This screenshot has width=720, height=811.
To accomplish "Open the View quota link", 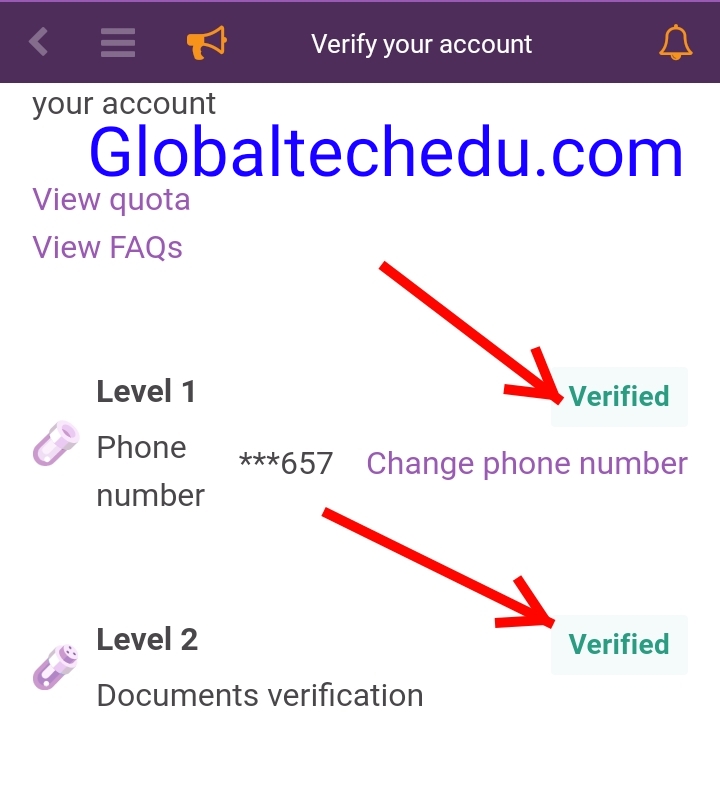I will (111, 200).
